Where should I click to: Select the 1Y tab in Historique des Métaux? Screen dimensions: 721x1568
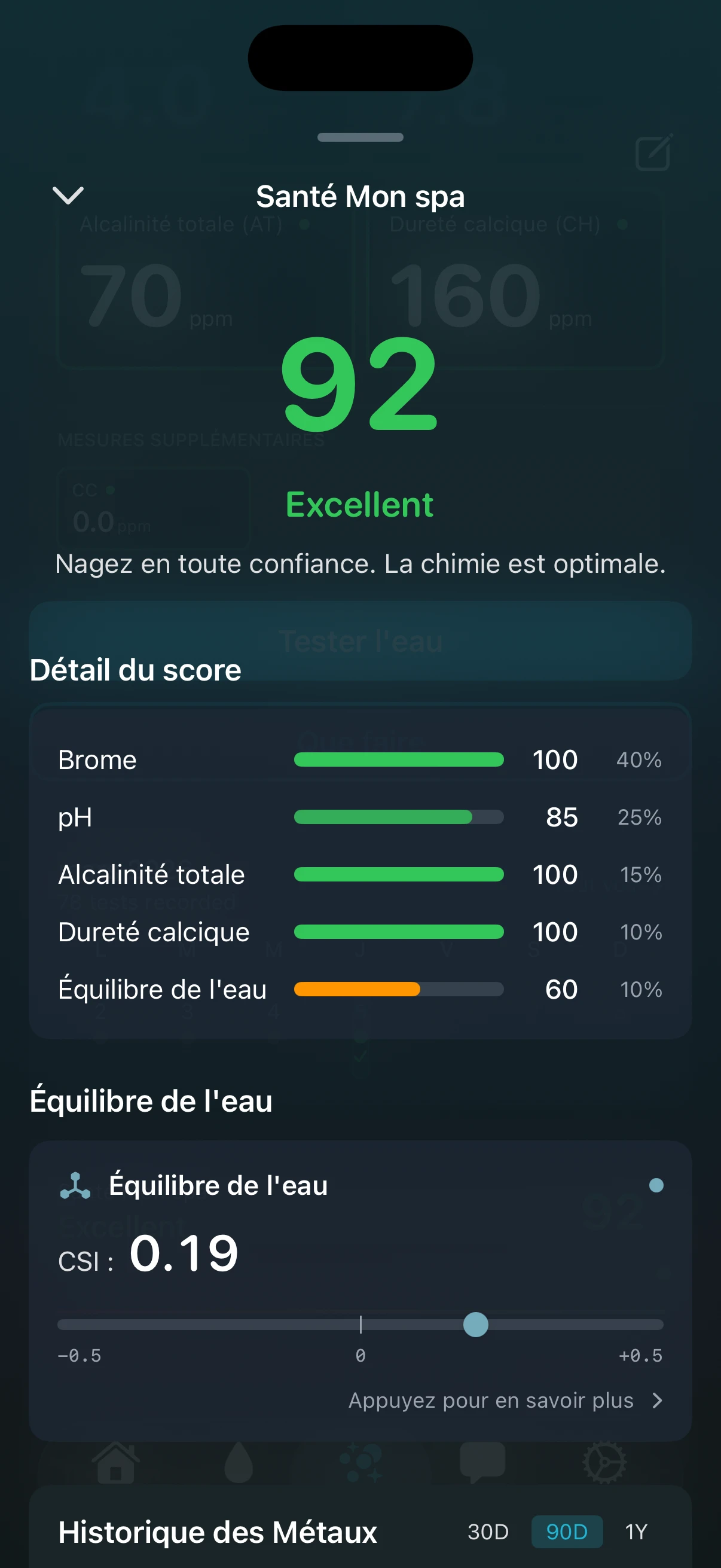point(637,1532)
